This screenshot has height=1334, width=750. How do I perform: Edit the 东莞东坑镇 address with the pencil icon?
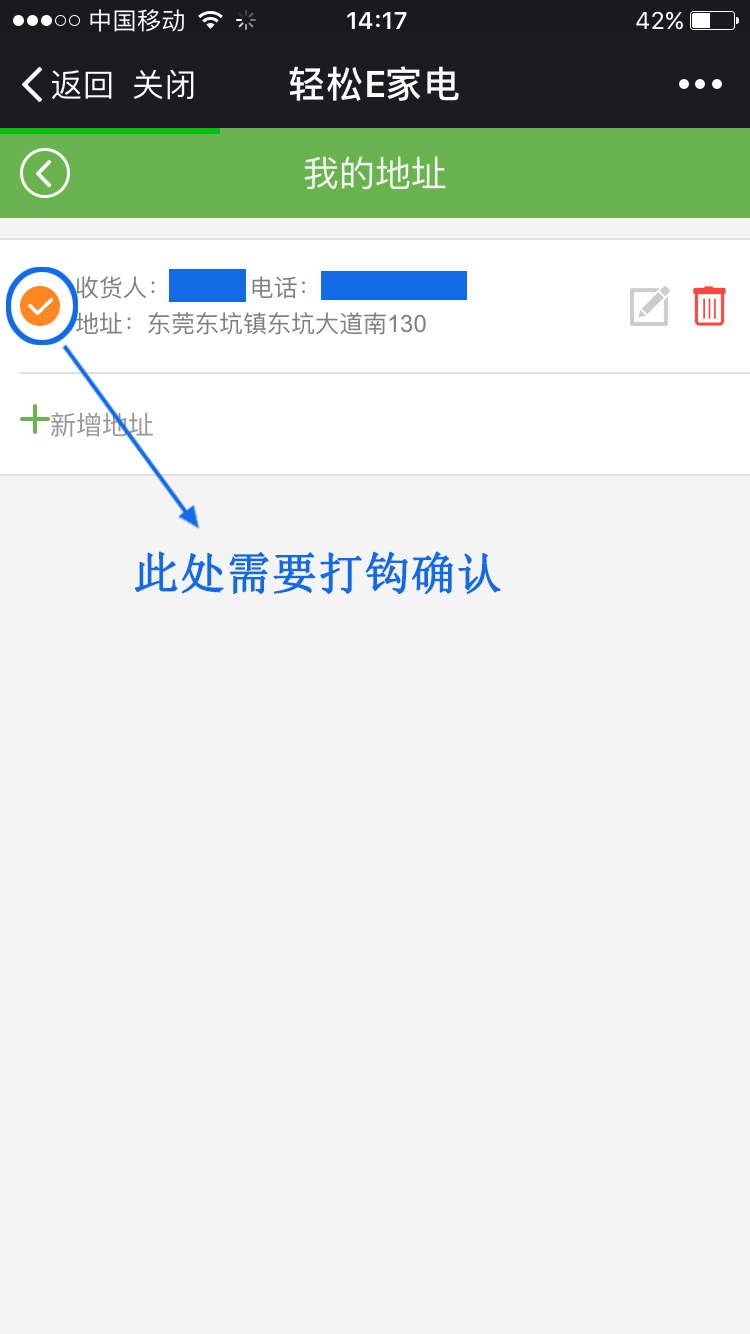point(649,306)
